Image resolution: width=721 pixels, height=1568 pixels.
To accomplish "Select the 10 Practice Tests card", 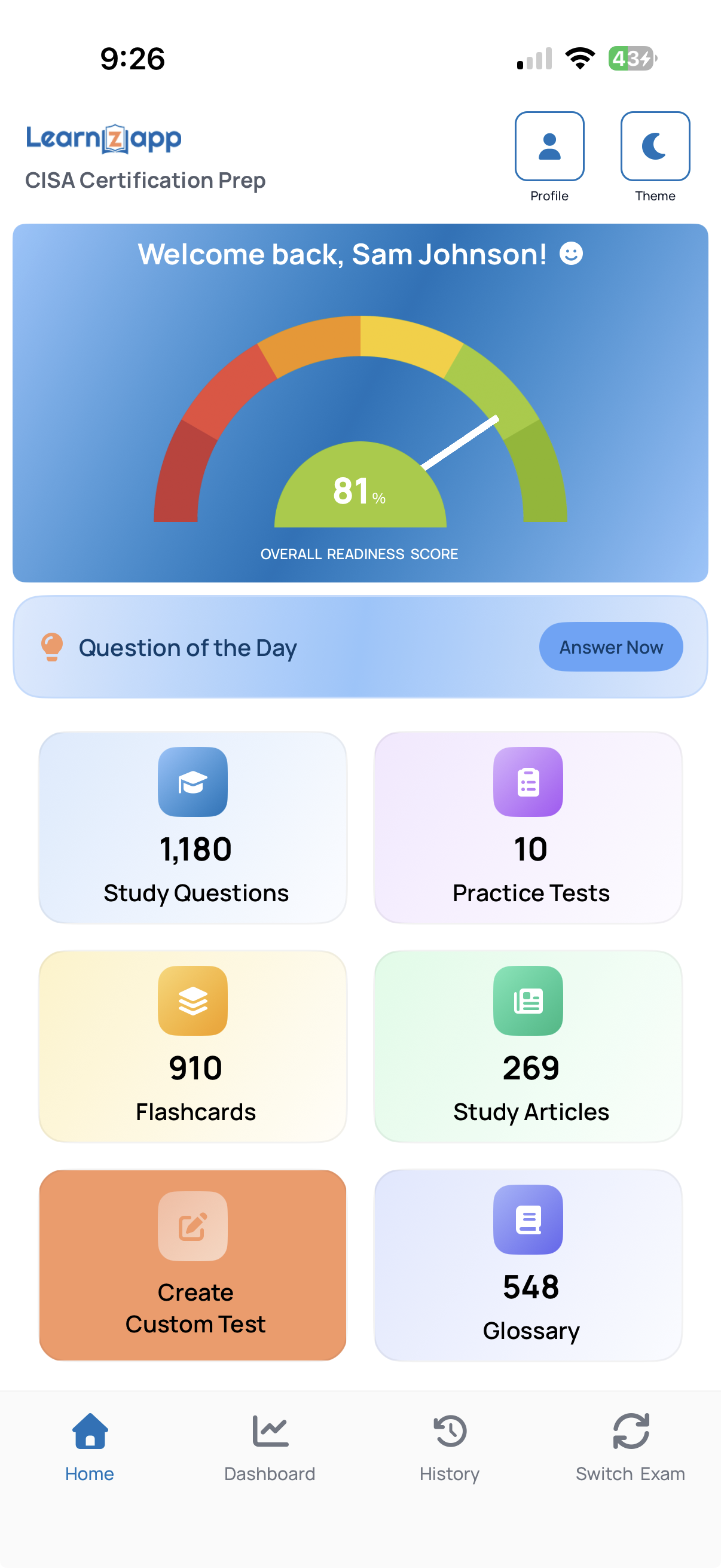I will tap(528, 828).
